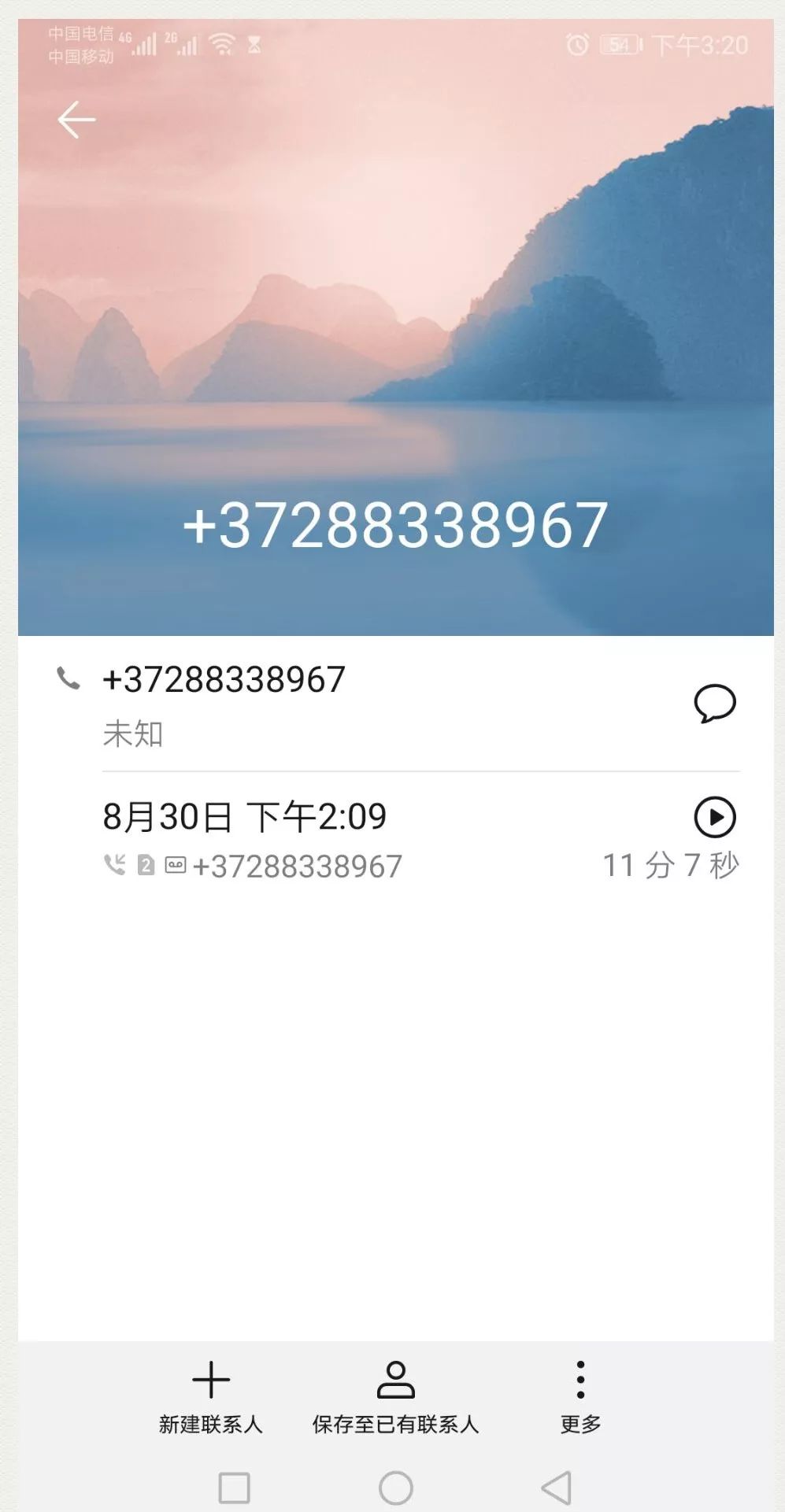Send a message to +37288338967
The height and width of the screenshot is (1512, 785).
(714, 704)
